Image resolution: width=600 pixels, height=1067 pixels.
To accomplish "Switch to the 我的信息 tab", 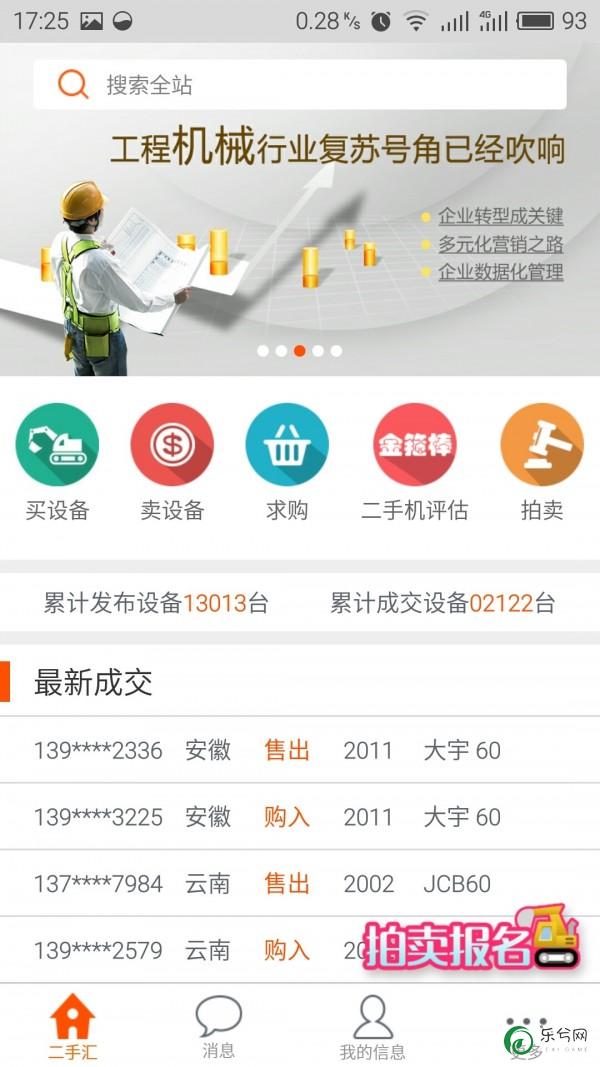I will (x=372, y=1027).
